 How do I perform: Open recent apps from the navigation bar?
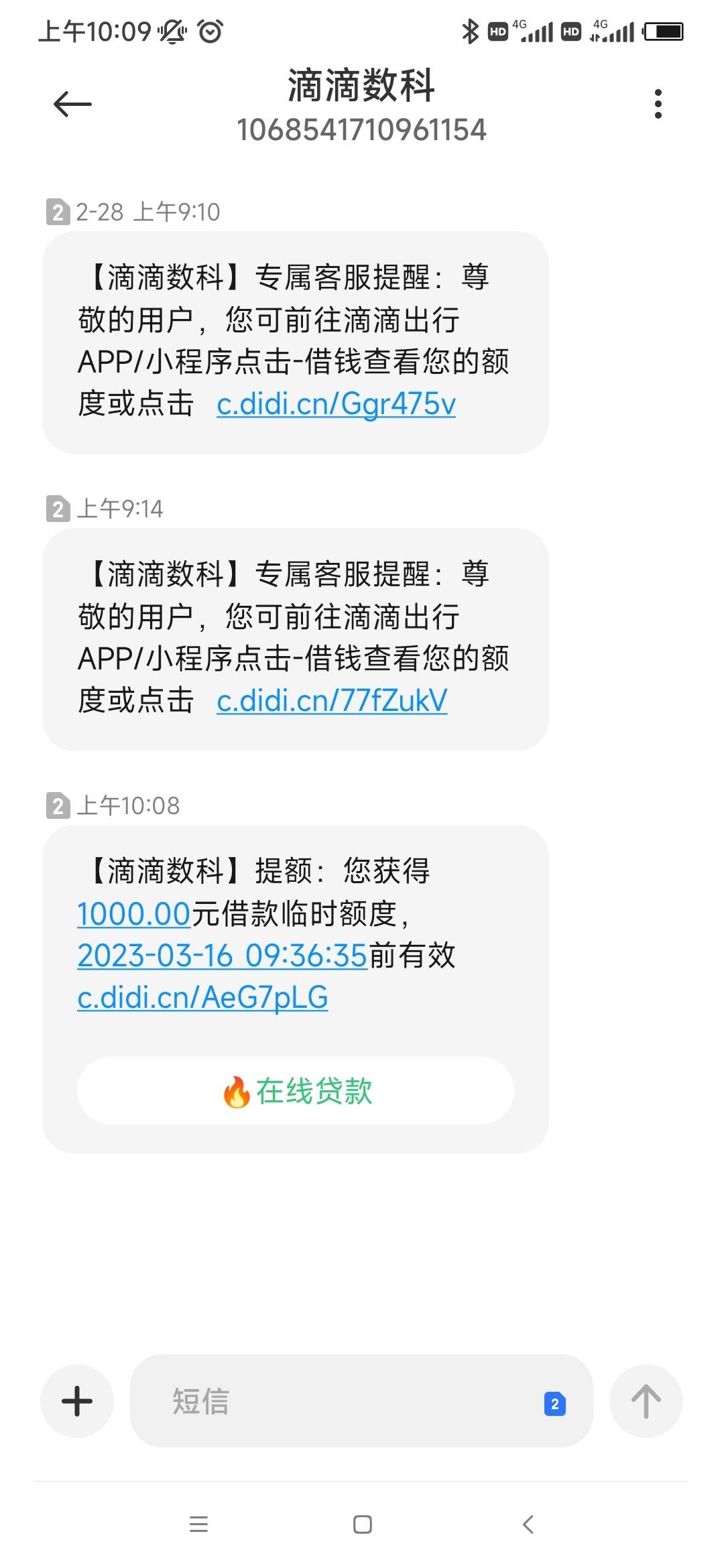(x=198, y=1524)
